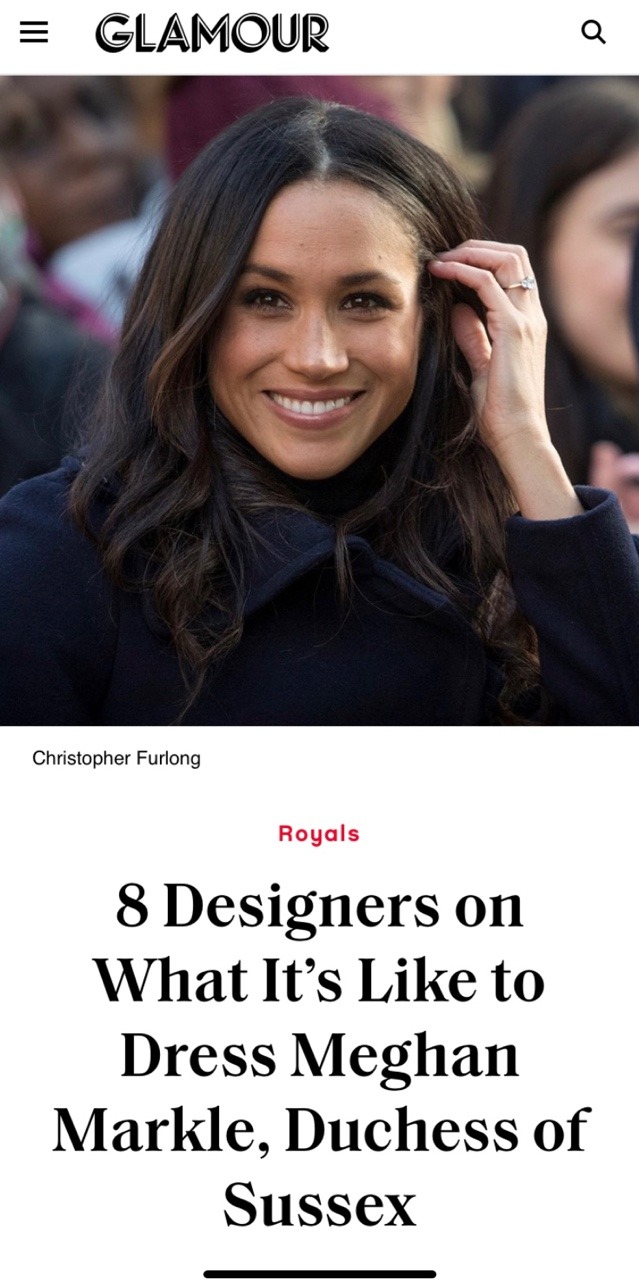Screen dimensions: 639x1280
Task: Open the Royals category link
Action: coord(319,833)
